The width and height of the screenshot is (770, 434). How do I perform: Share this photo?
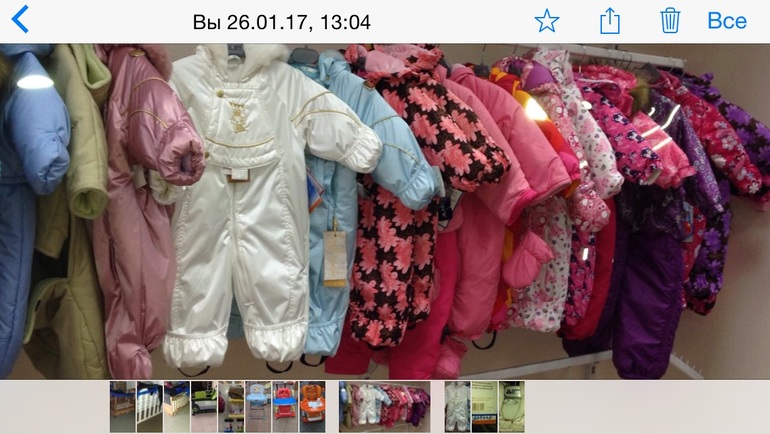click(x=609, y=21)
